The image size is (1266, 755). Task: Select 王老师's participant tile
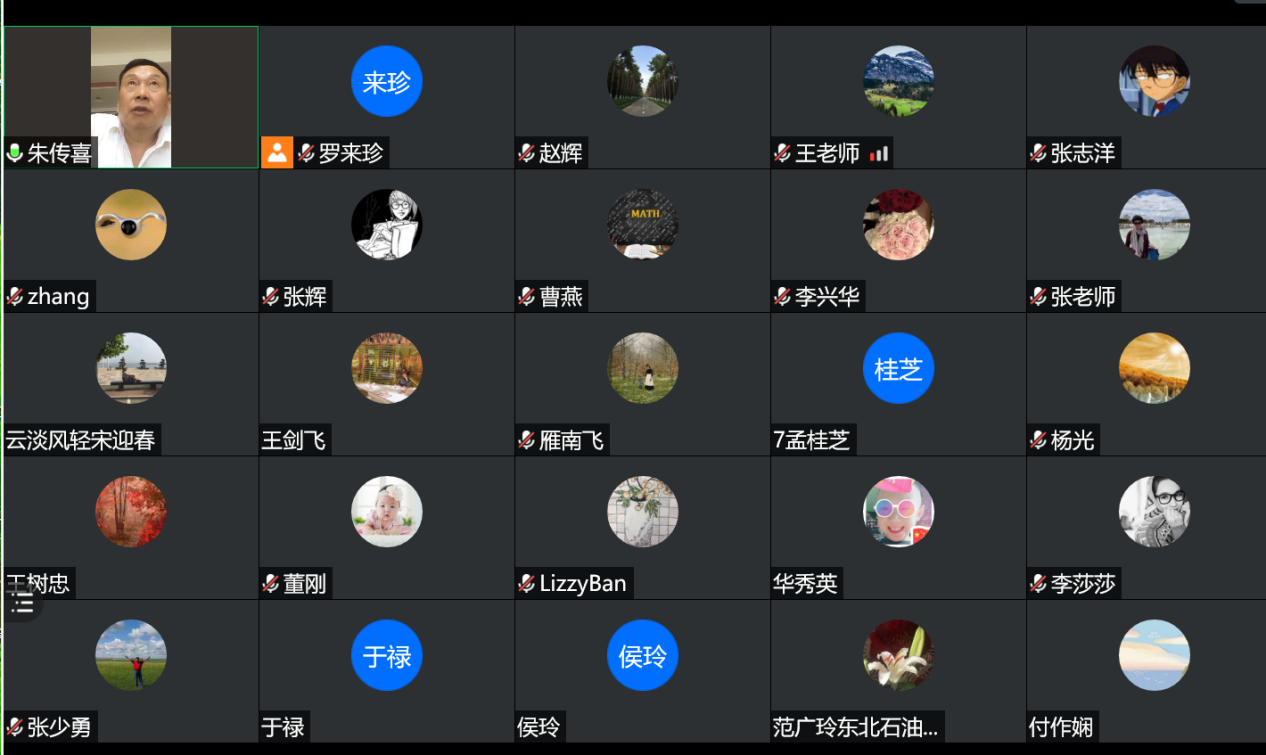pos(898,97)
